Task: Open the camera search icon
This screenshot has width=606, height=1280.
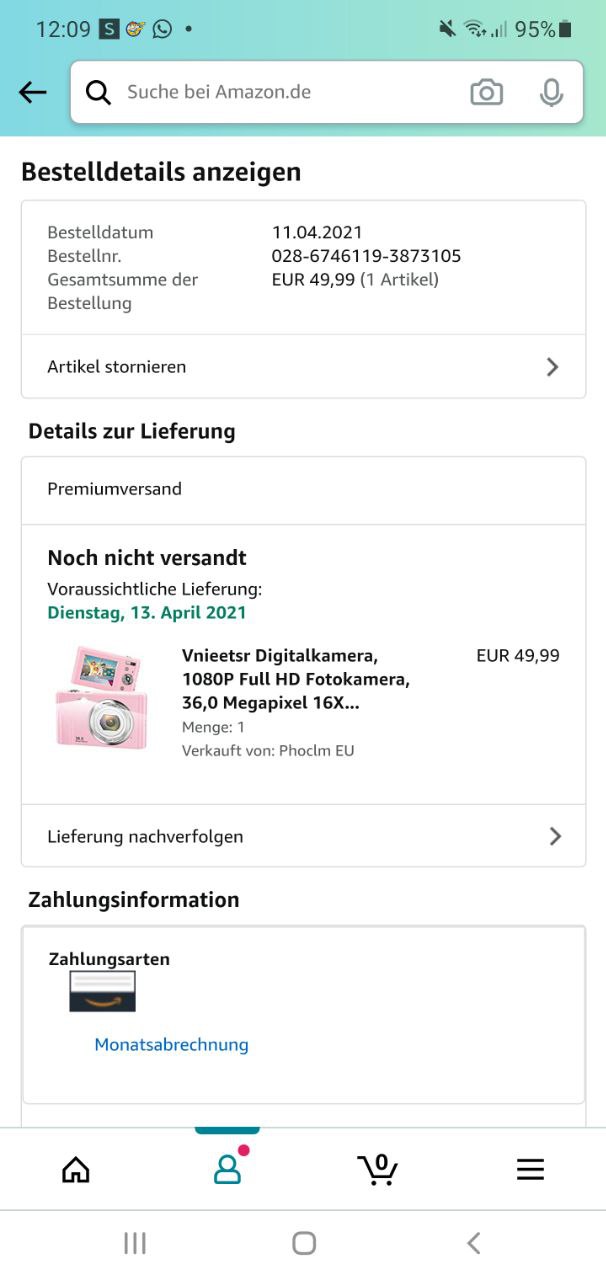Action: pyautogui.click(x=486, y=93)
